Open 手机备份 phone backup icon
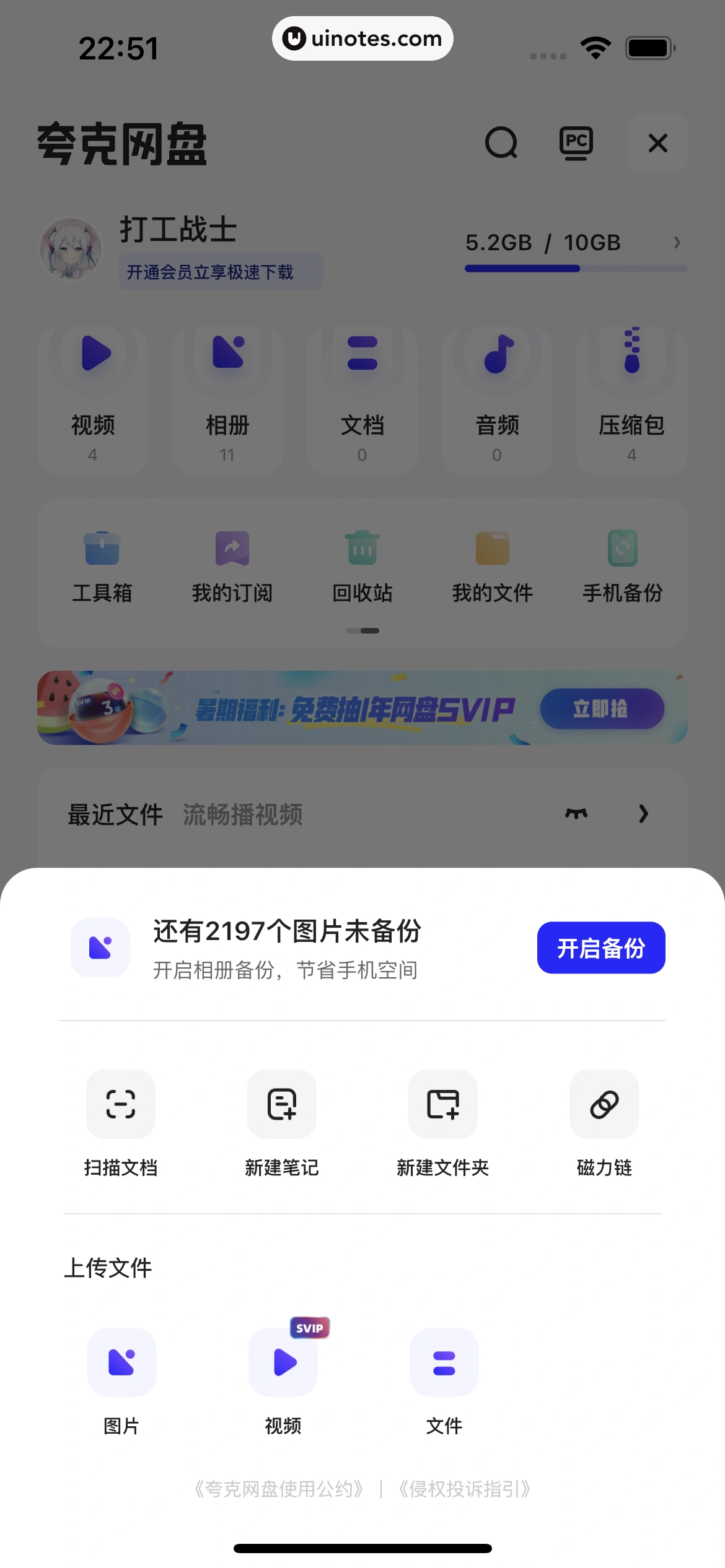Image resolution: width=725 pixels, height=1568 pixels. 622,547
